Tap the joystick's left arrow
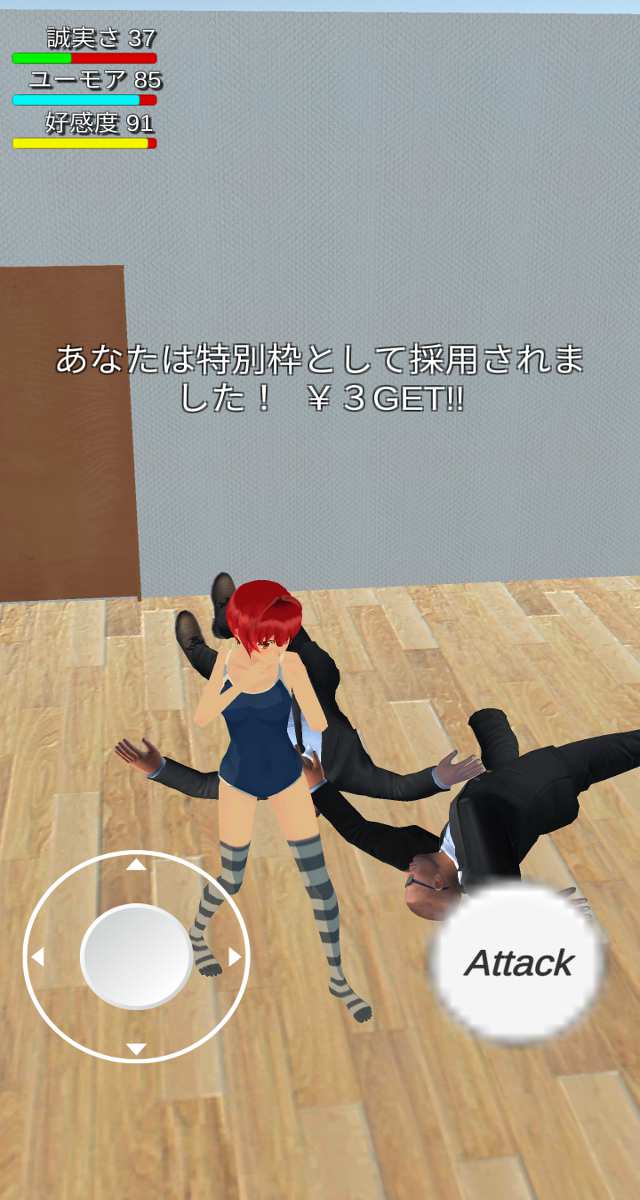Viewport: 640px width, 1200px height. pyautogui.click(x=38, y=957)
